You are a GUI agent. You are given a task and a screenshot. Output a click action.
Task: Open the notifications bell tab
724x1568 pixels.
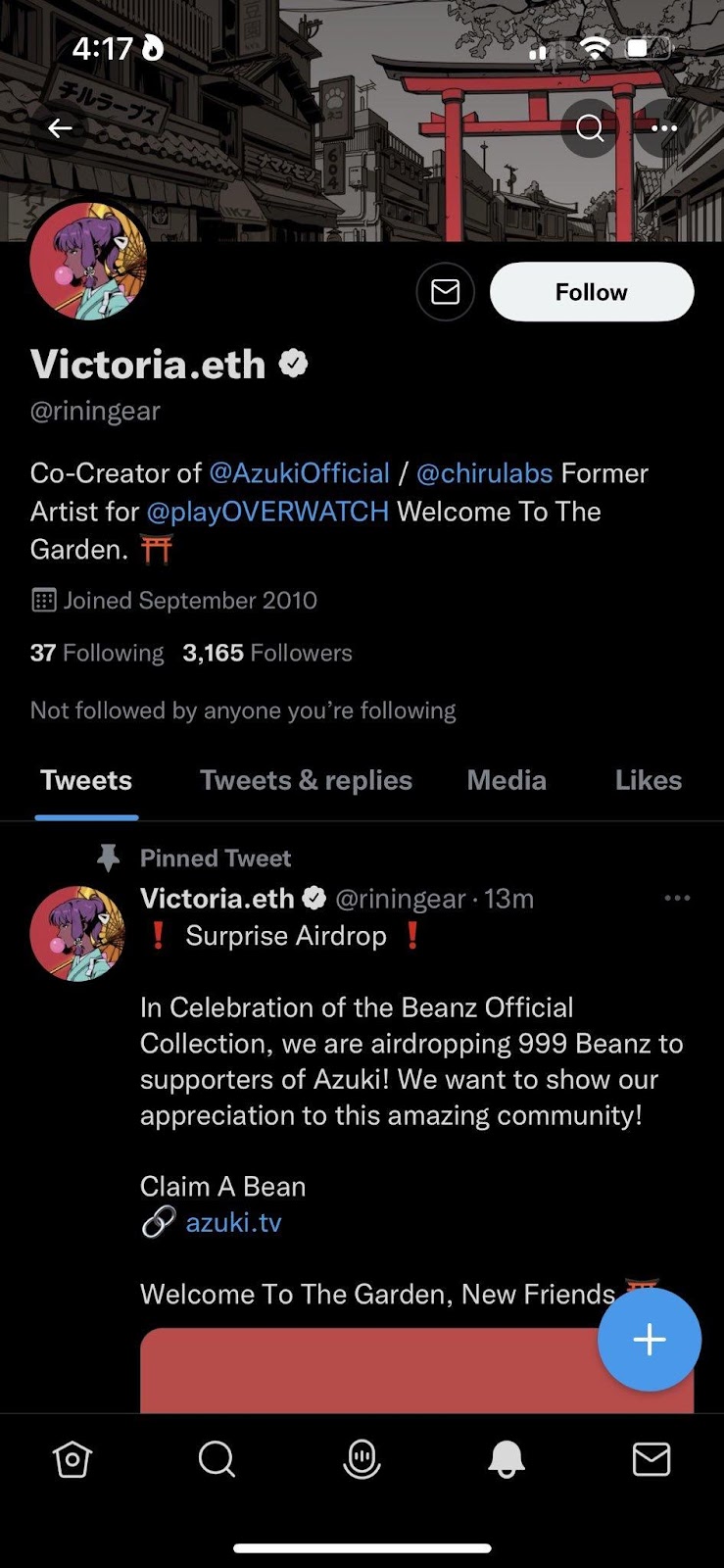pos(507,1459)
